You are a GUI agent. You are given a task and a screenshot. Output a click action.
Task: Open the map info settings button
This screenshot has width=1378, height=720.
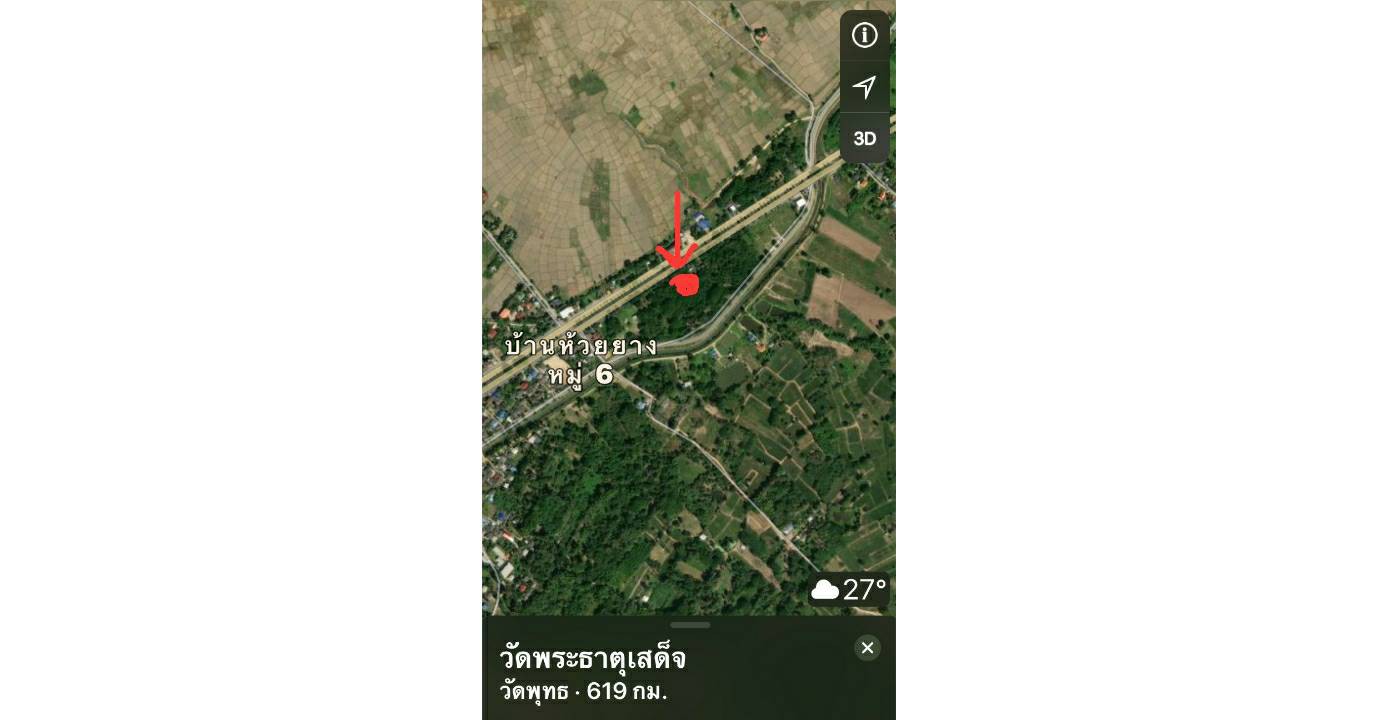pos(864,36)
